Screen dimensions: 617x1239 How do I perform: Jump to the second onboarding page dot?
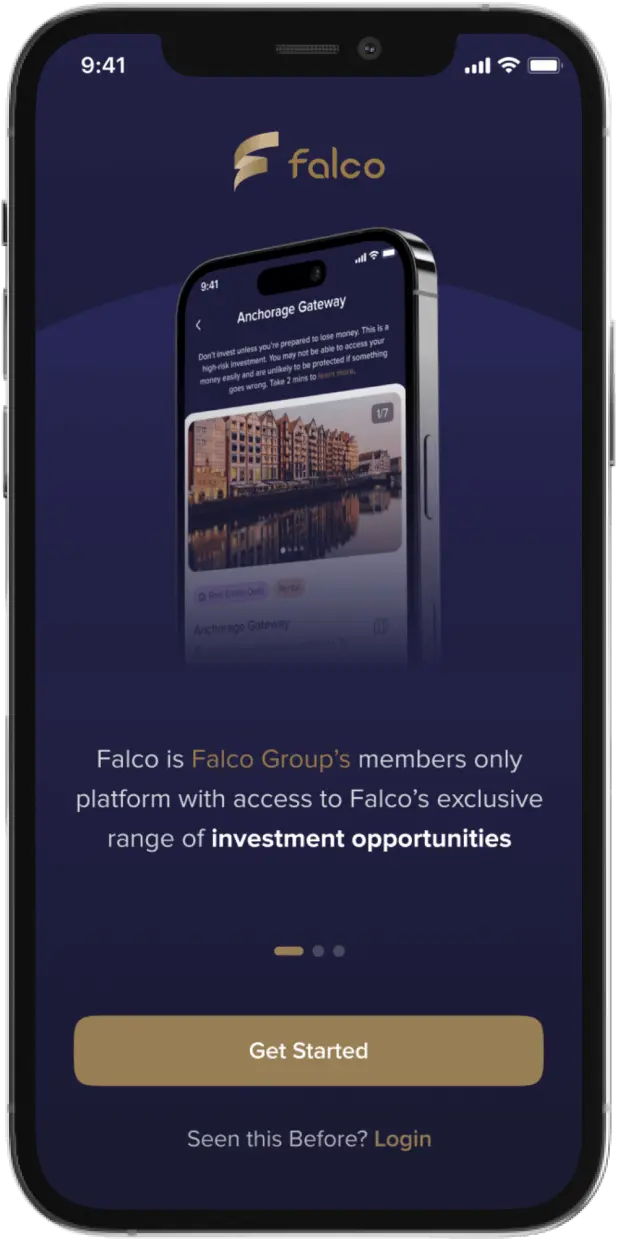click(x=318, y=951)
